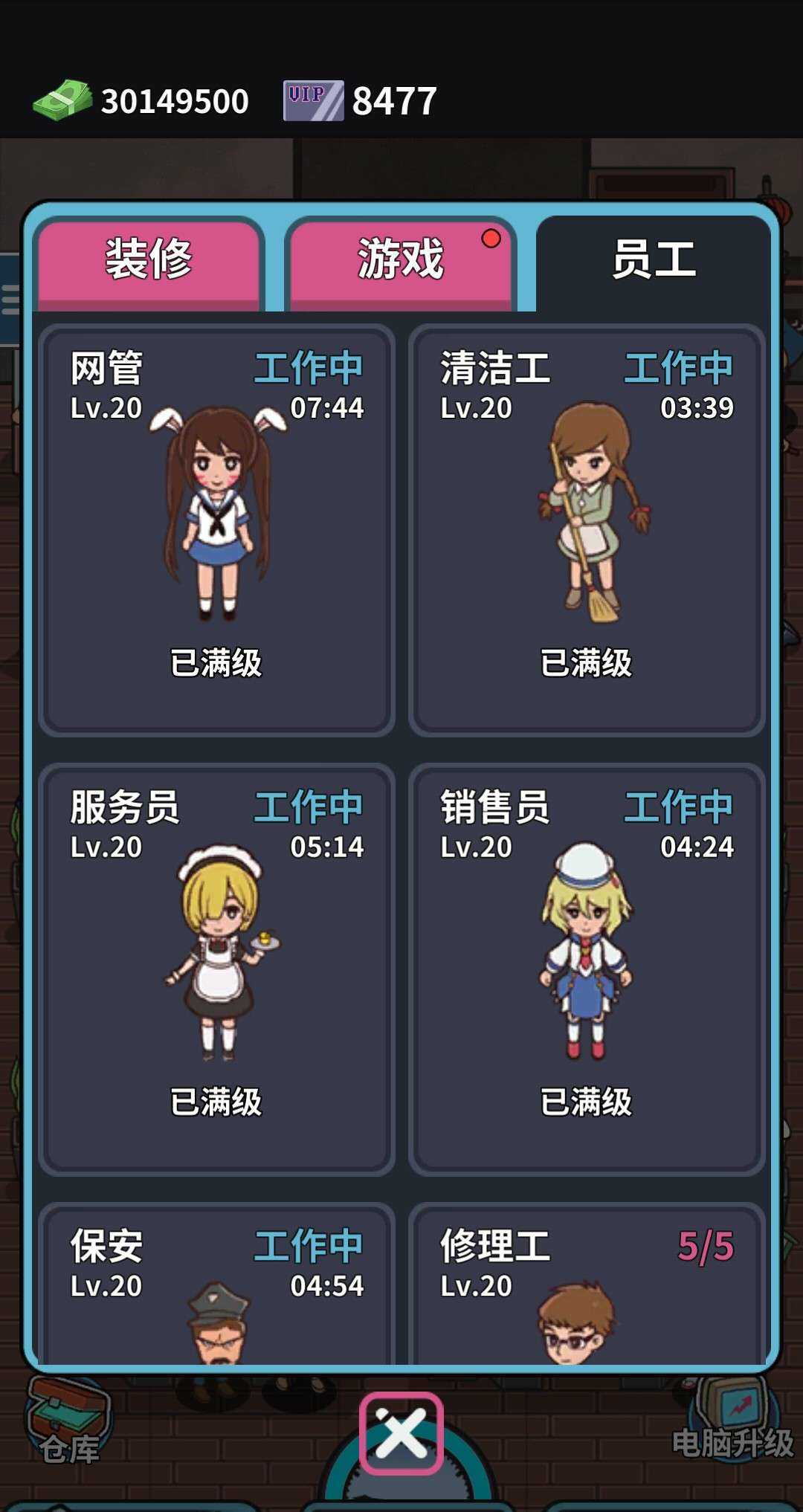
Task: Open the 保安 employee card
Action: pyautogui.click(x=216, y=1286)
